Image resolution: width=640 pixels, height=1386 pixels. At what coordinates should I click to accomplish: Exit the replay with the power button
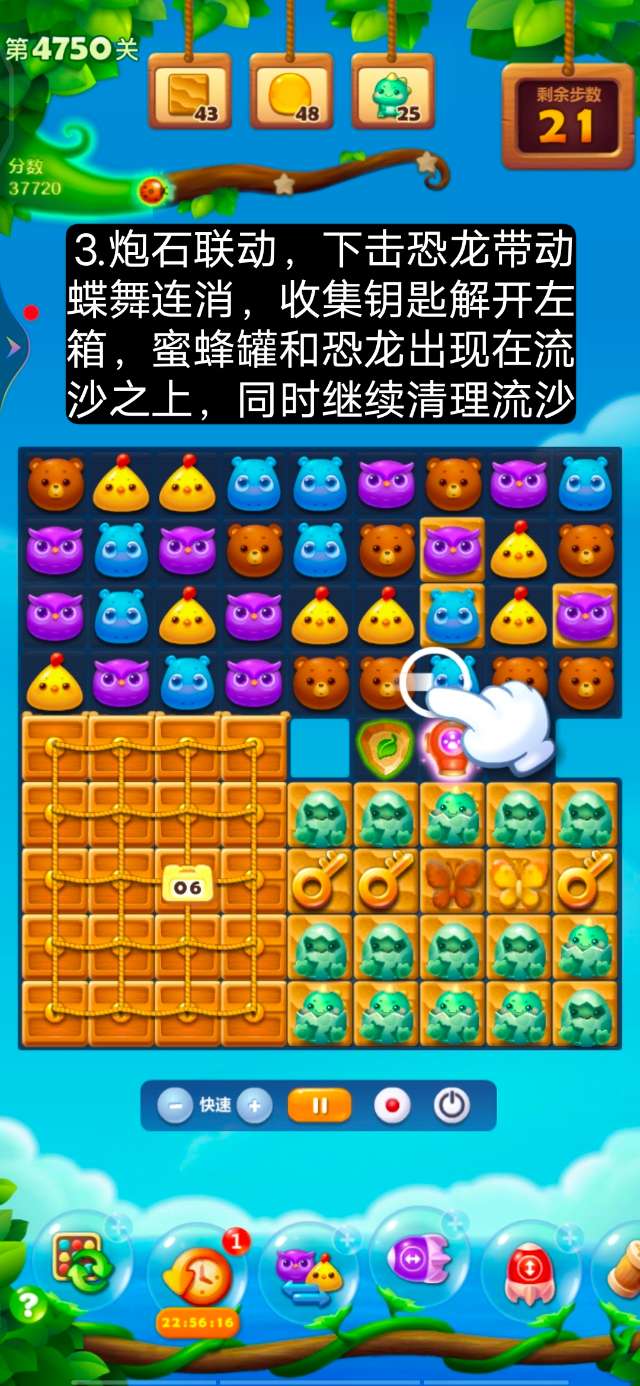pos(452,1106)
